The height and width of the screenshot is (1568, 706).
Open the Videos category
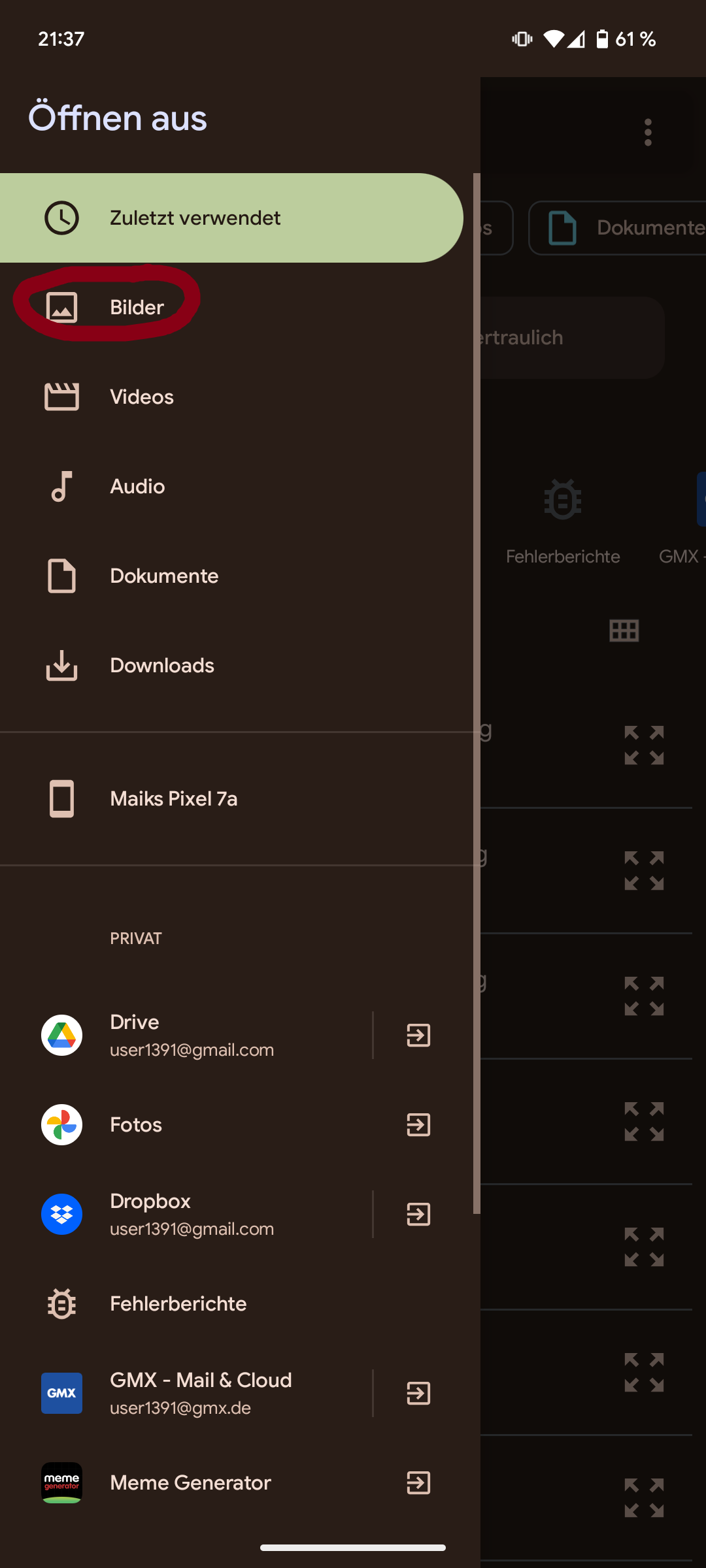coord(142,397)
